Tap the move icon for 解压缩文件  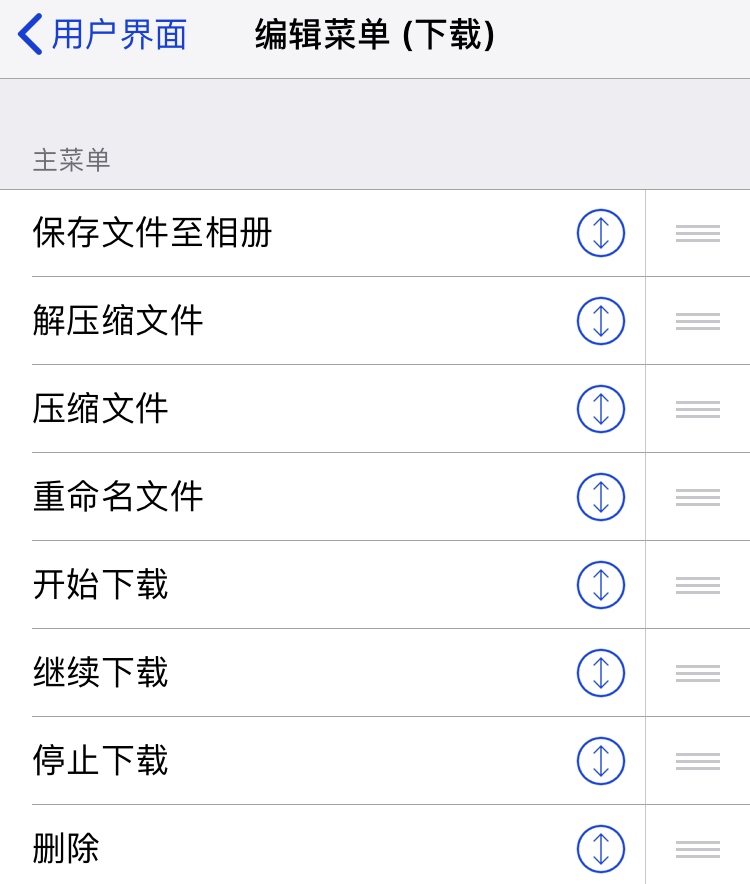pos(601,321)
